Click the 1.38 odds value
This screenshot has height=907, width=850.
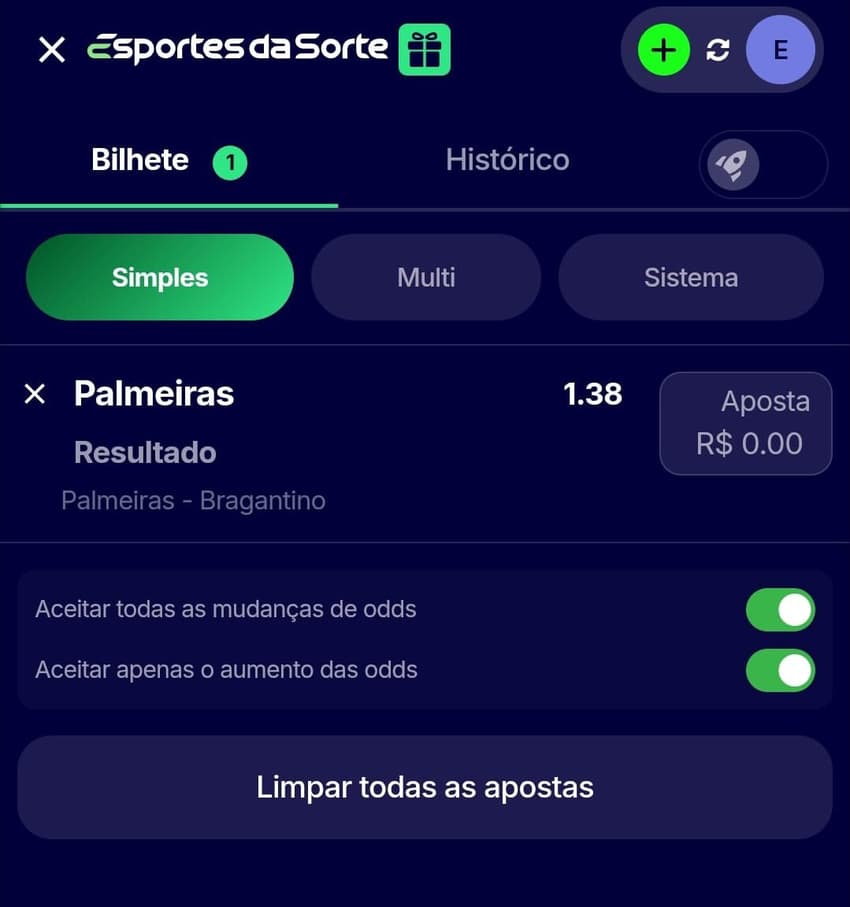coord(592,394)
